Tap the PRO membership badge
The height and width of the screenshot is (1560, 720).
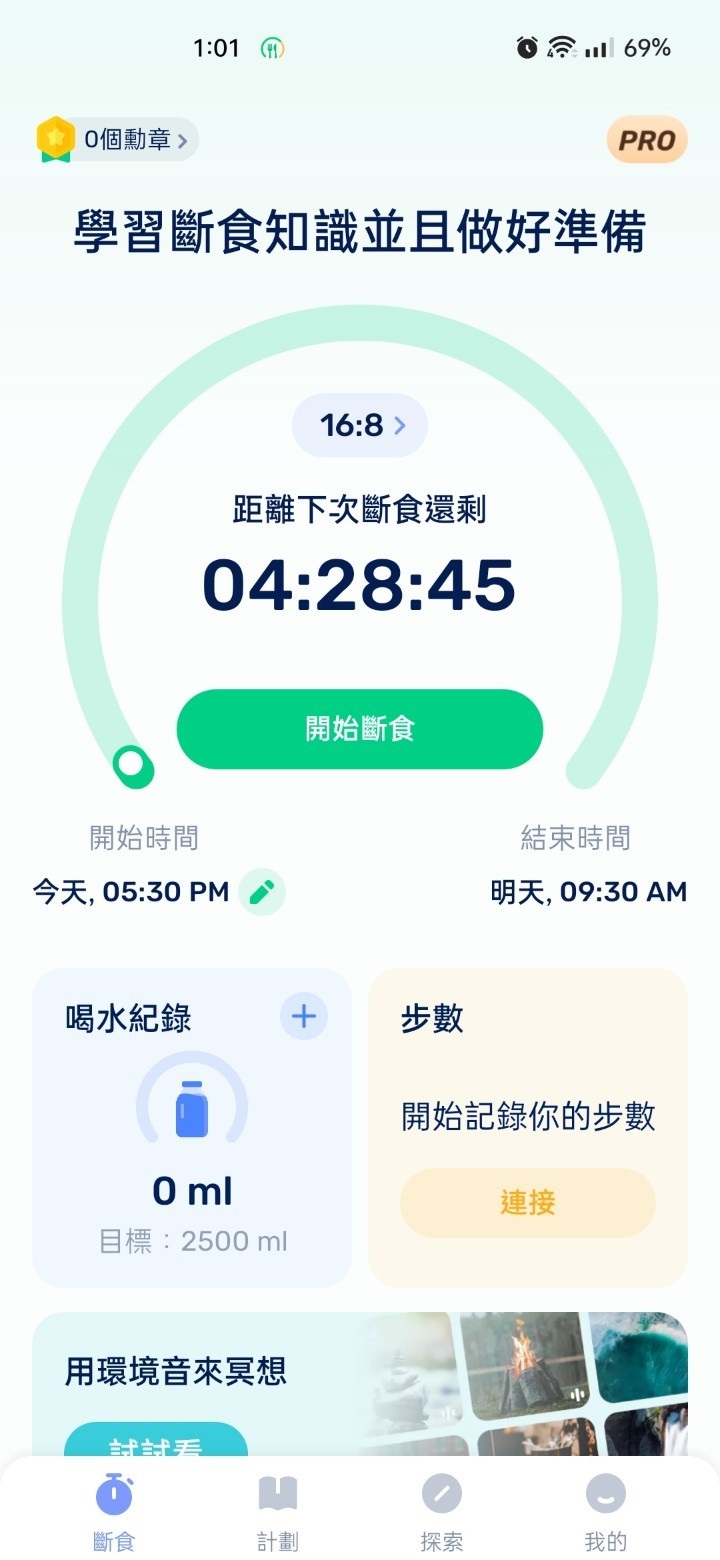tap(646, 140)
